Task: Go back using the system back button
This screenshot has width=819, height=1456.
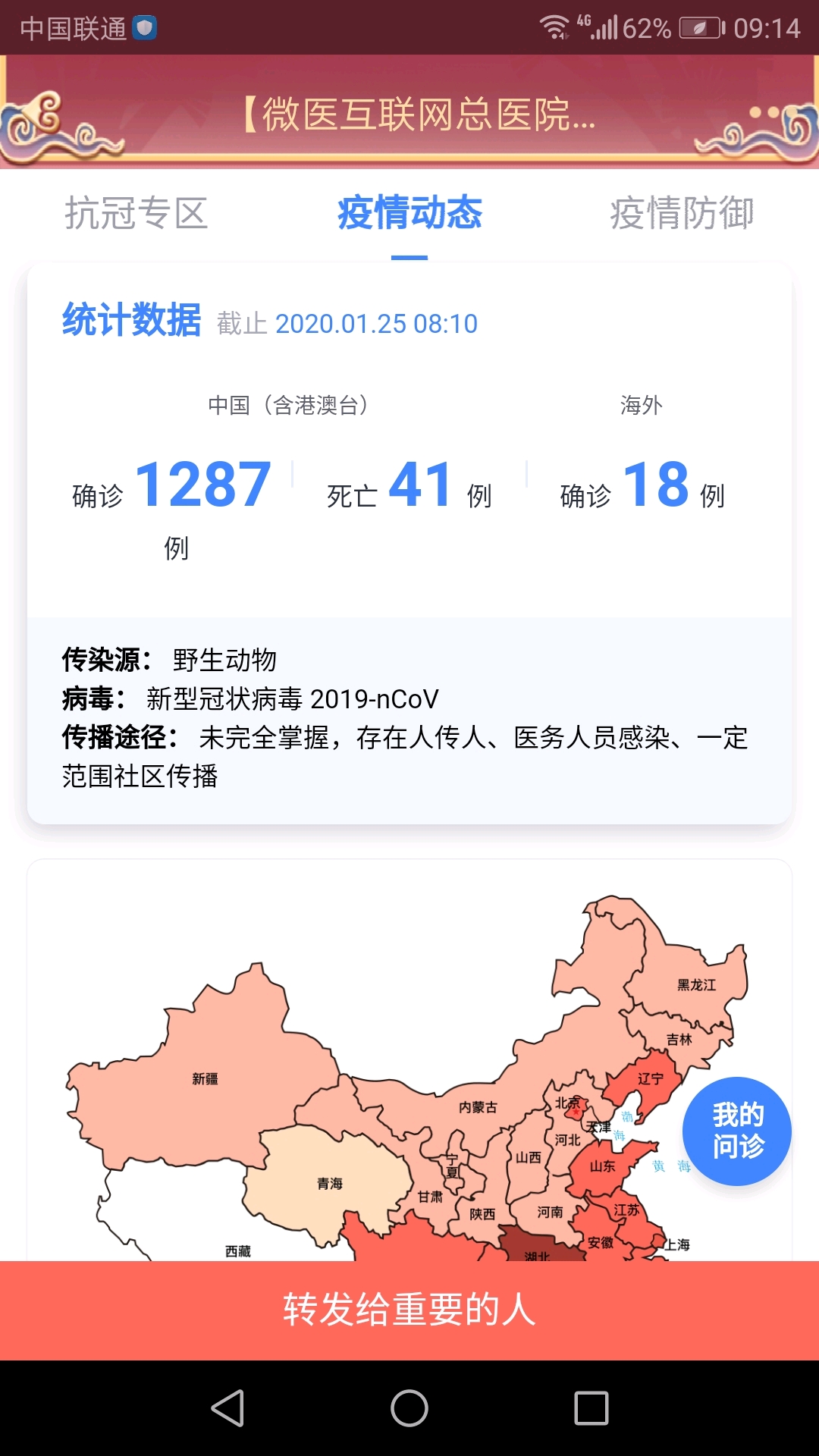Action: click(x=227, y=1408)
